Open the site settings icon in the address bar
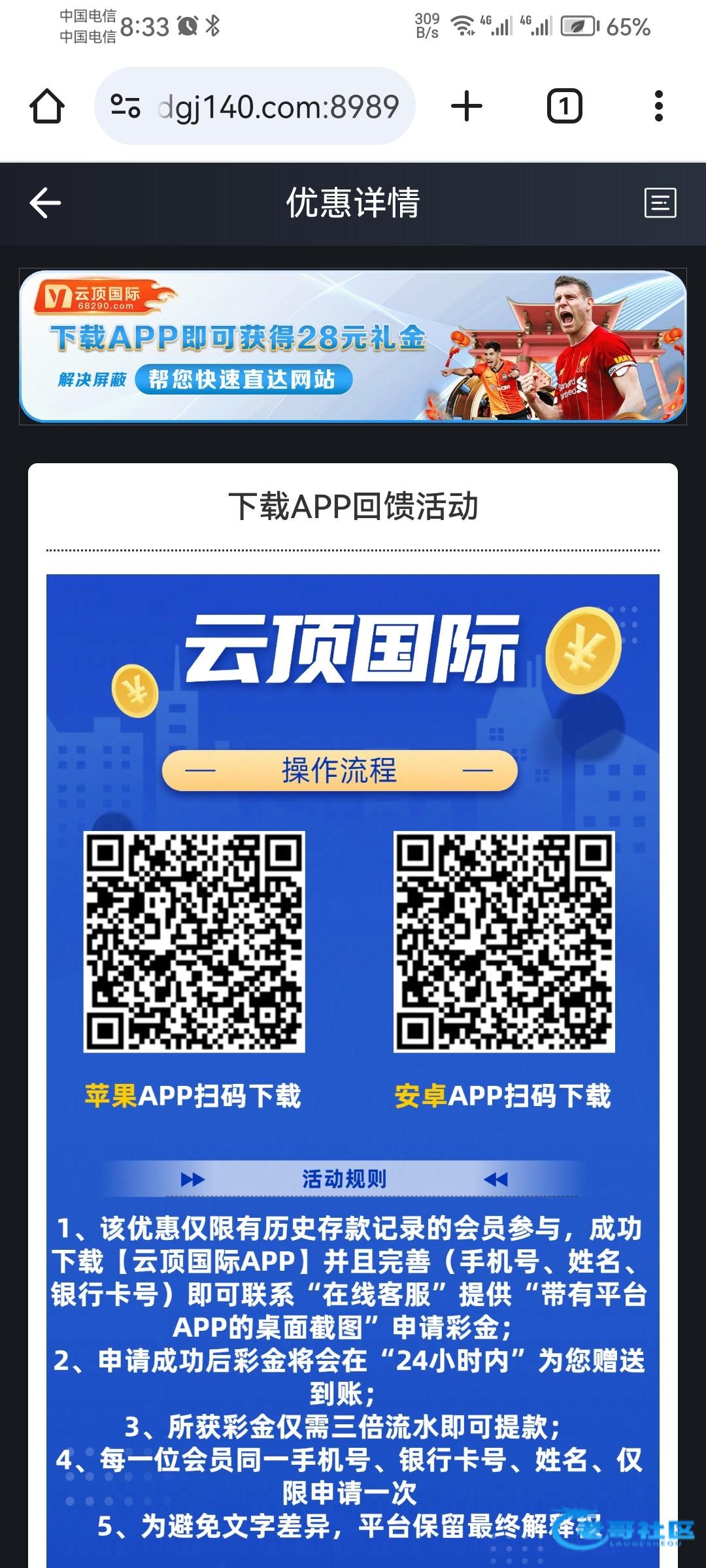Screen dimensions: 706x1568 tap(126, 106)
